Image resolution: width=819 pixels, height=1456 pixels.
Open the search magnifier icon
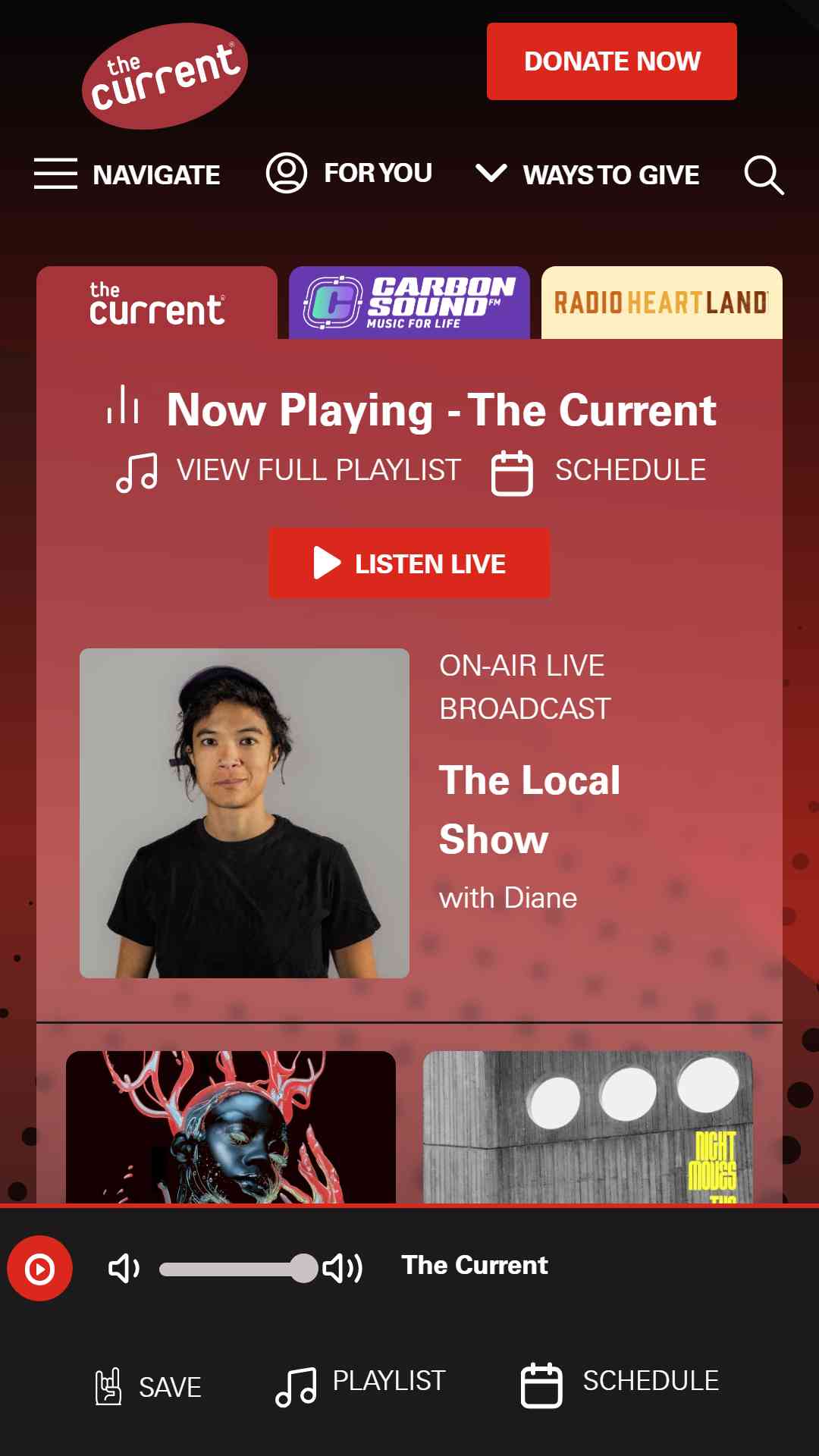click(x=763, y=175)
